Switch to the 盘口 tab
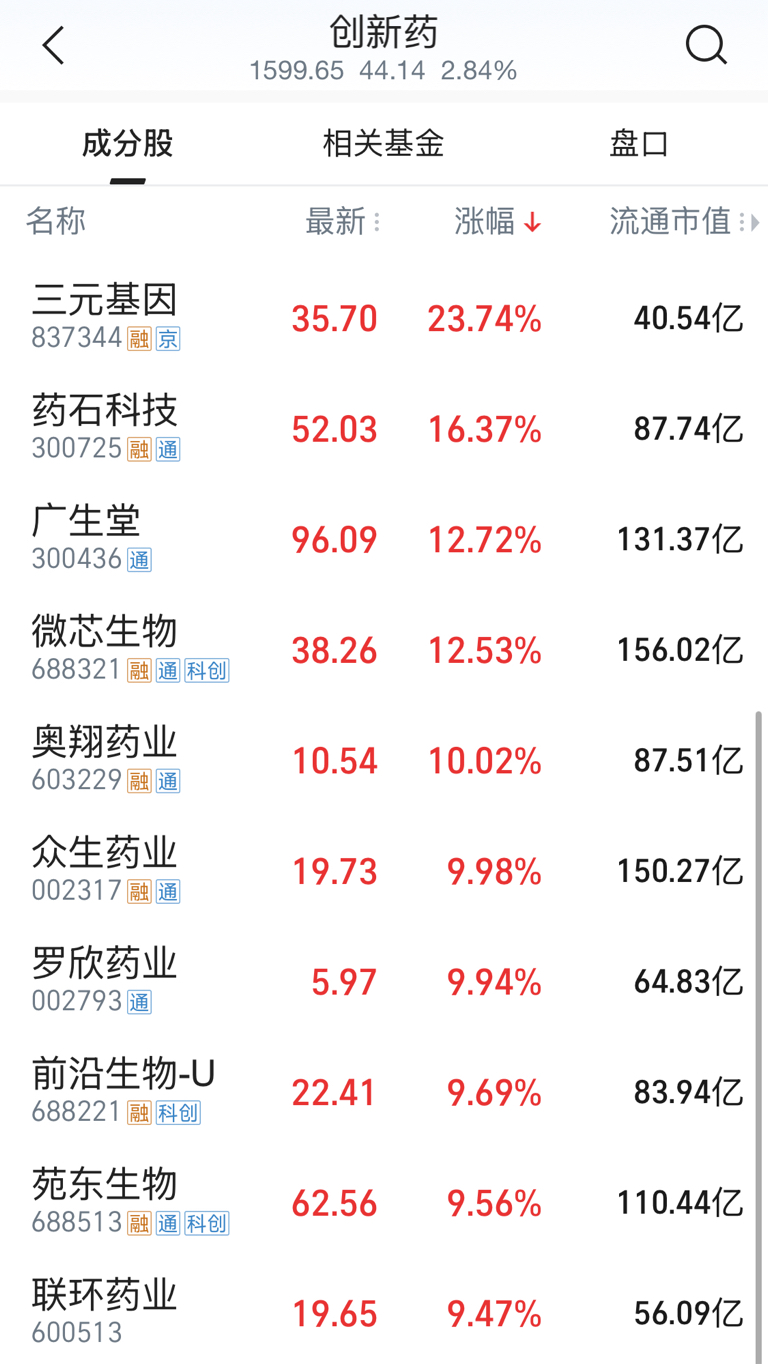Viewport: 768px width, 1364px height. 639,144
